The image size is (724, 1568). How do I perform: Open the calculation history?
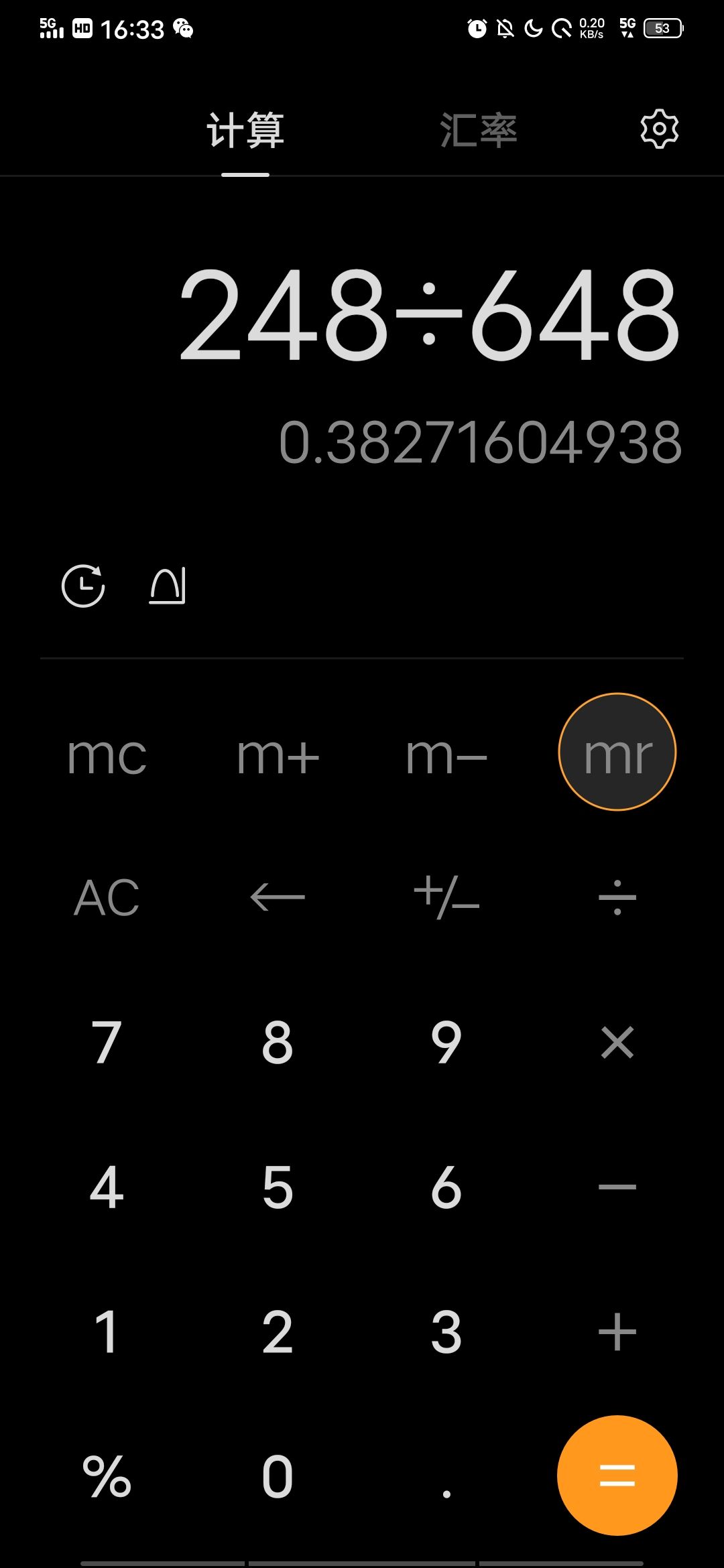[84, 586]
